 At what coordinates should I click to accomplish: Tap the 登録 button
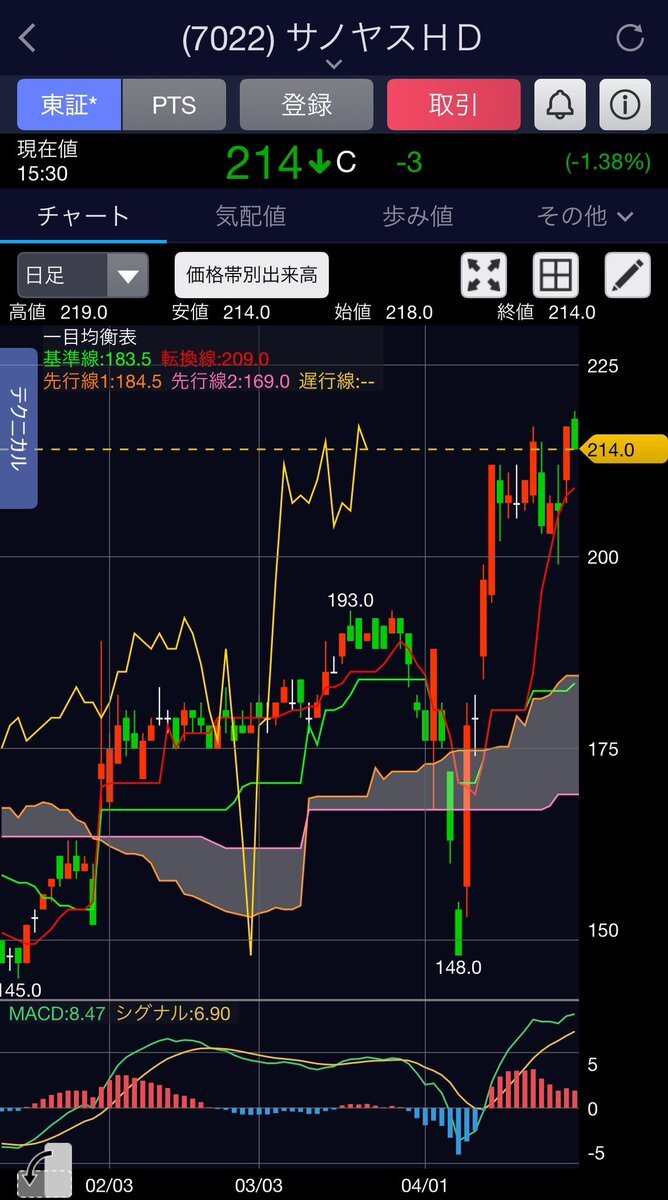click(x=306, y=105)
